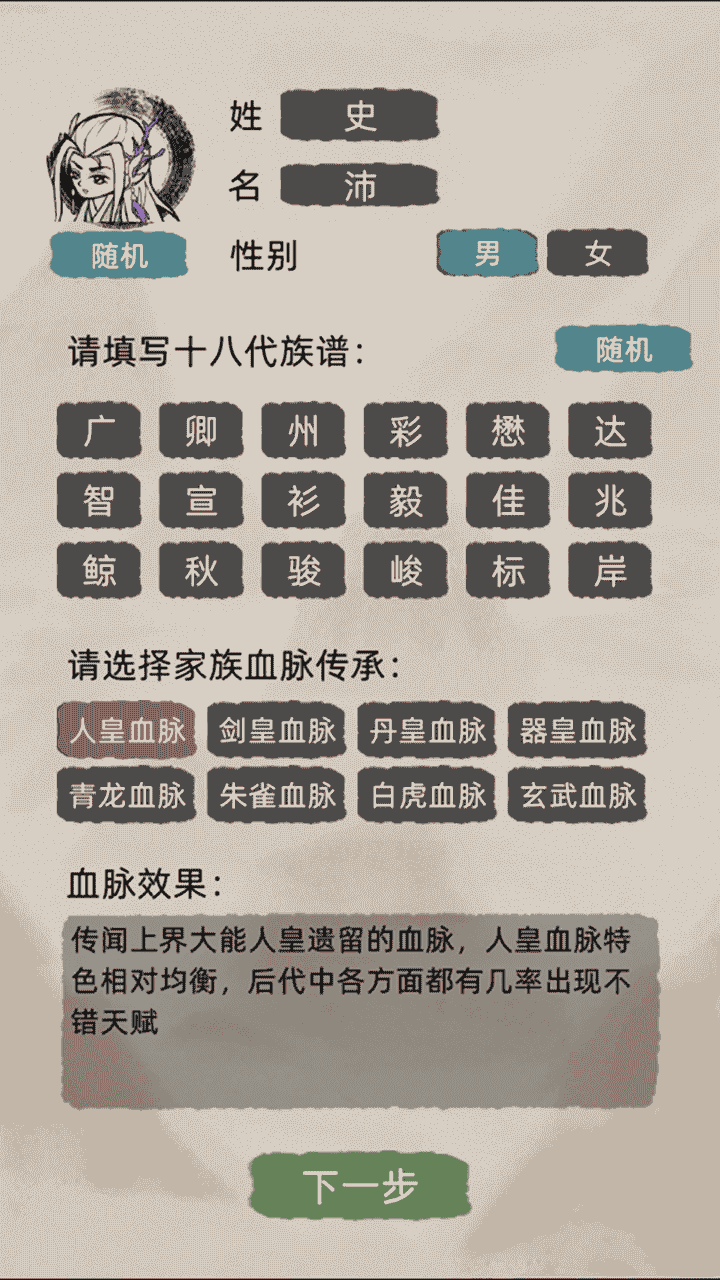Edit the genealogy character 广

[98, 431]
